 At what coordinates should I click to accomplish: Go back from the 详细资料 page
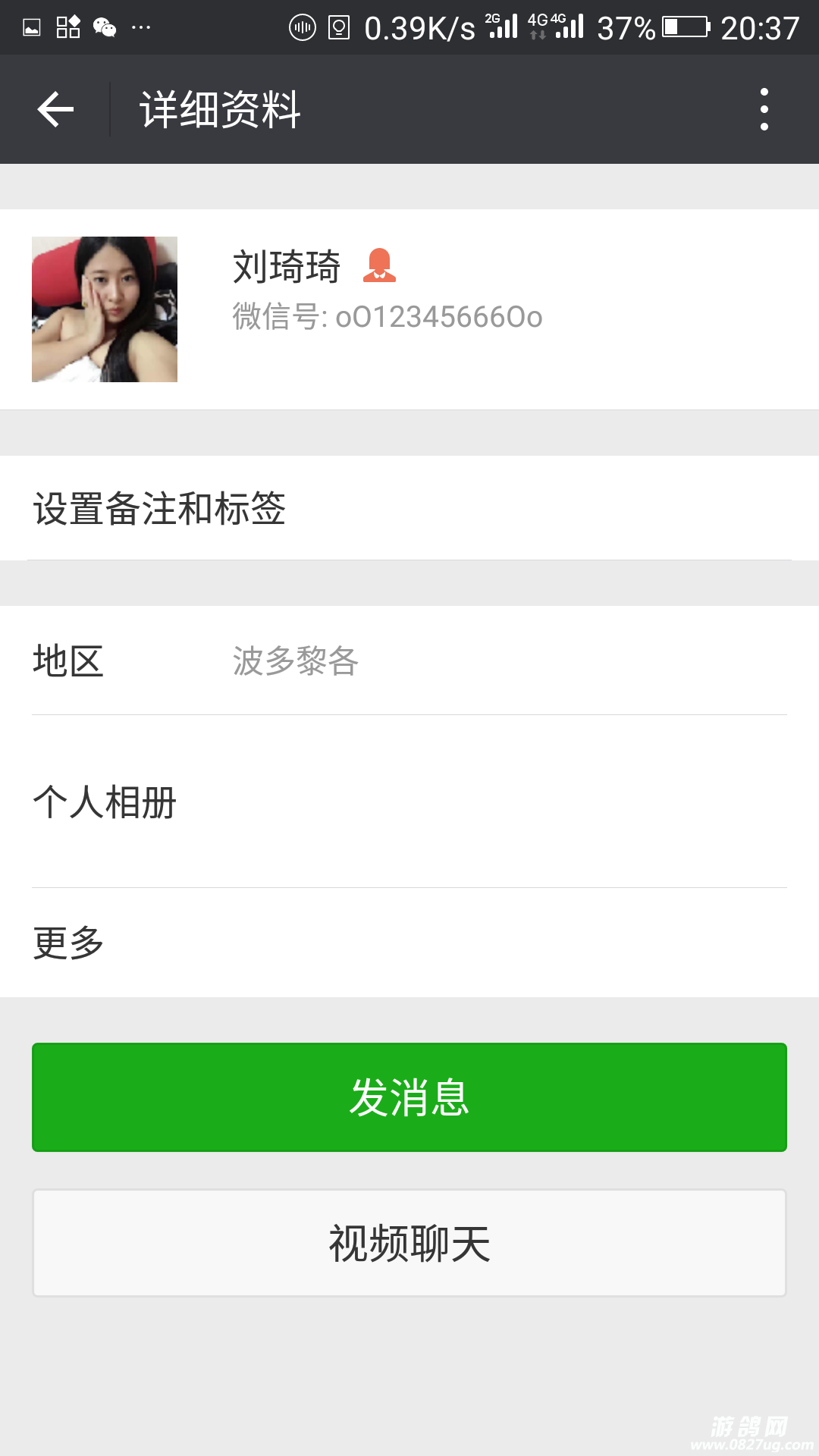point(55,109)
